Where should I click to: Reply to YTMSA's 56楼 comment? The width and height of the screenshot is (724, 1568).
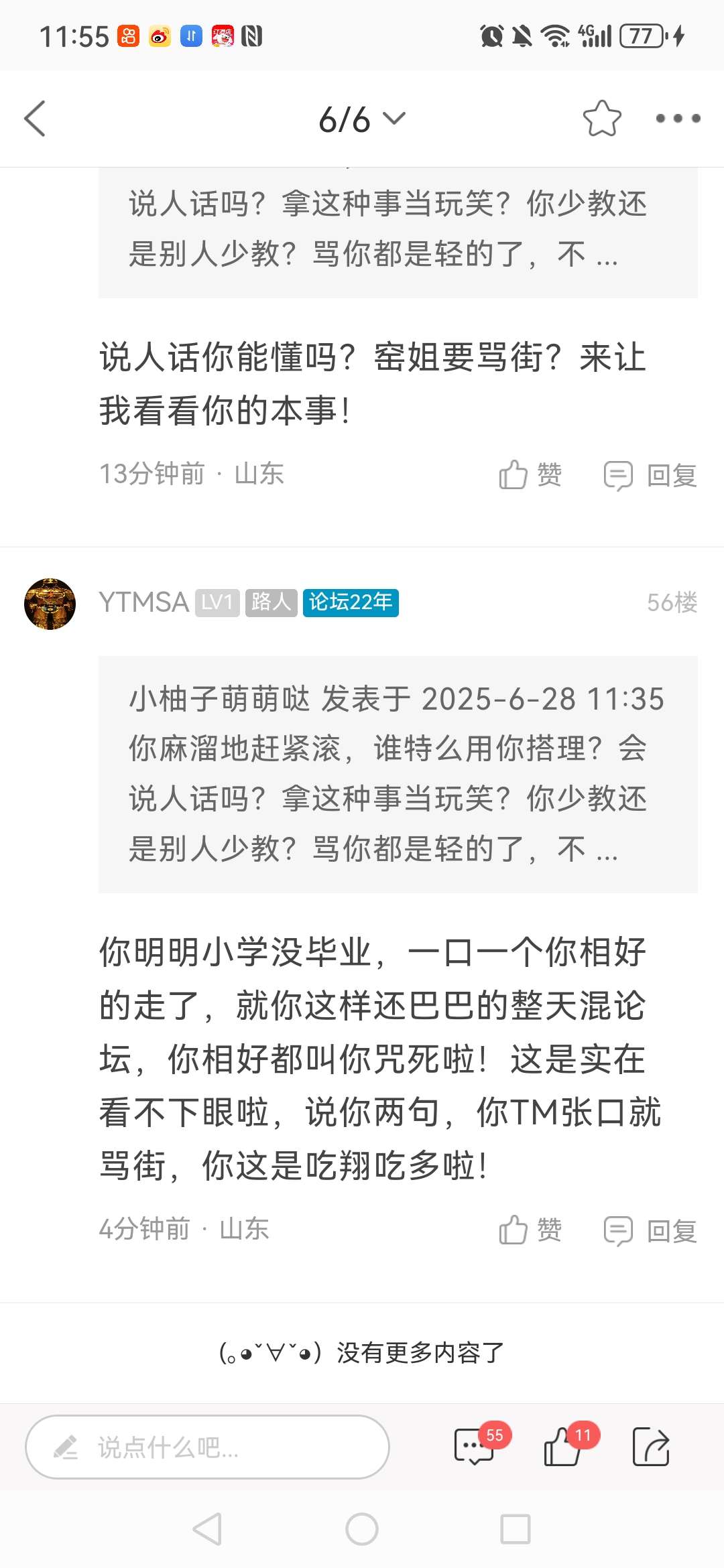click(x=650, y=1231)
